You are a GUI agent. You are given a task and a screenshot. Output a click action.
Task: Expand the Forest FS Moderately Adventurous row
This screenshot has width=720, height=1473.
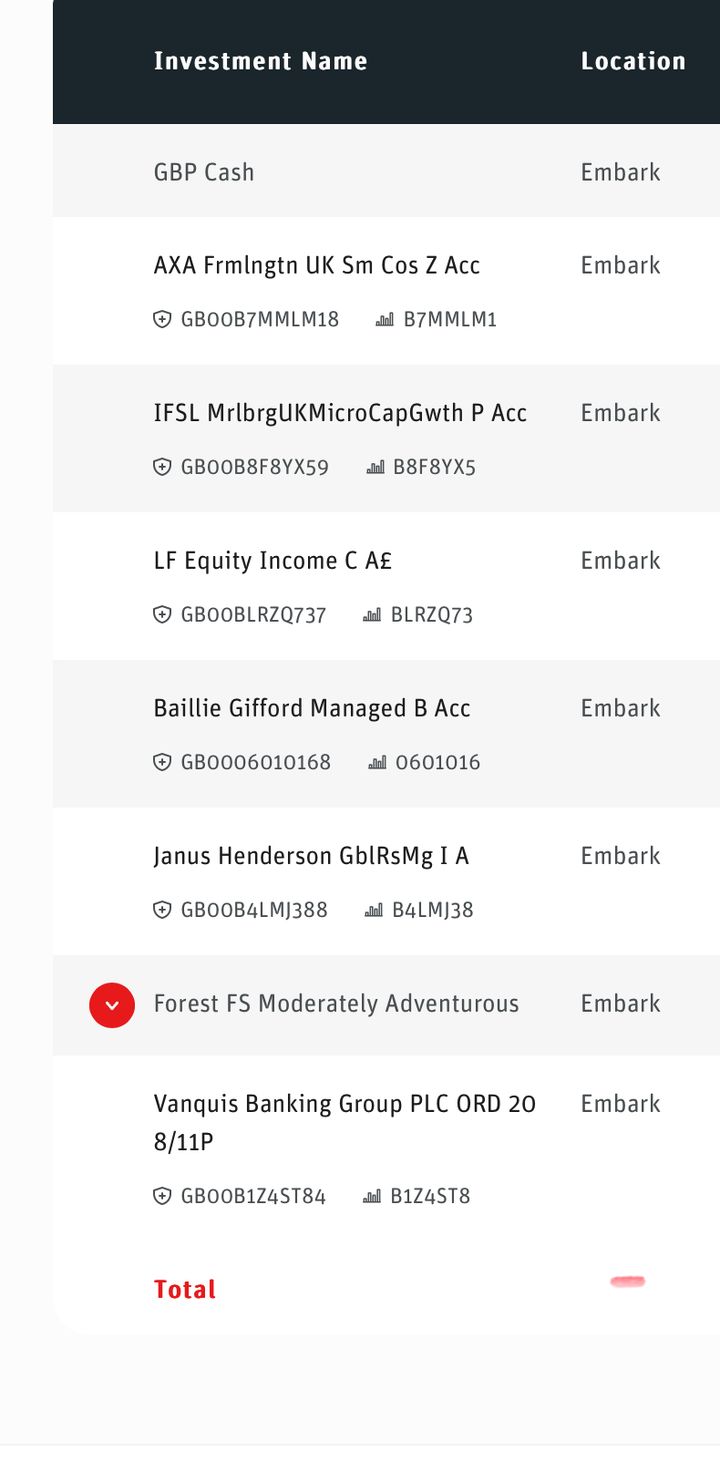(x=112, y=1005)
